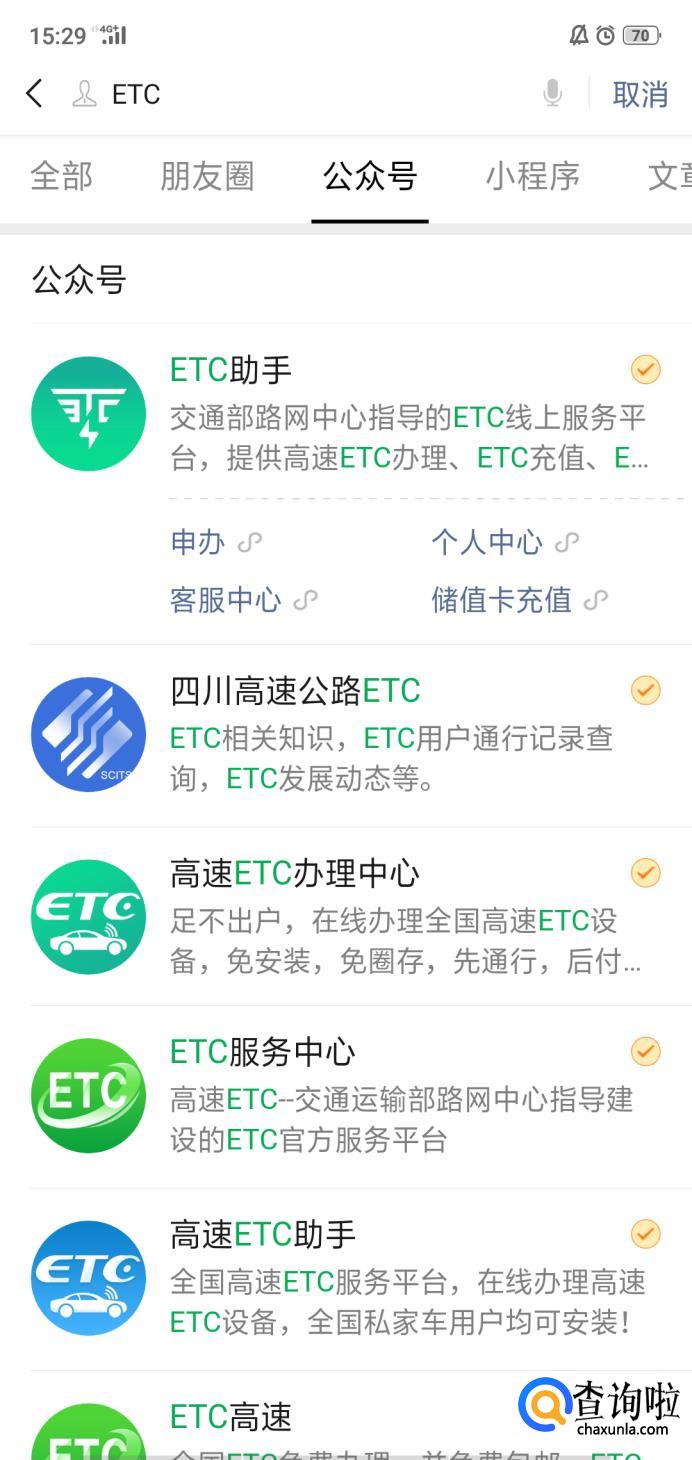The height and width of the screenshot is (1460, 692).
Task: Select the 公众号 tab
Action: click(x=370, y=177)
